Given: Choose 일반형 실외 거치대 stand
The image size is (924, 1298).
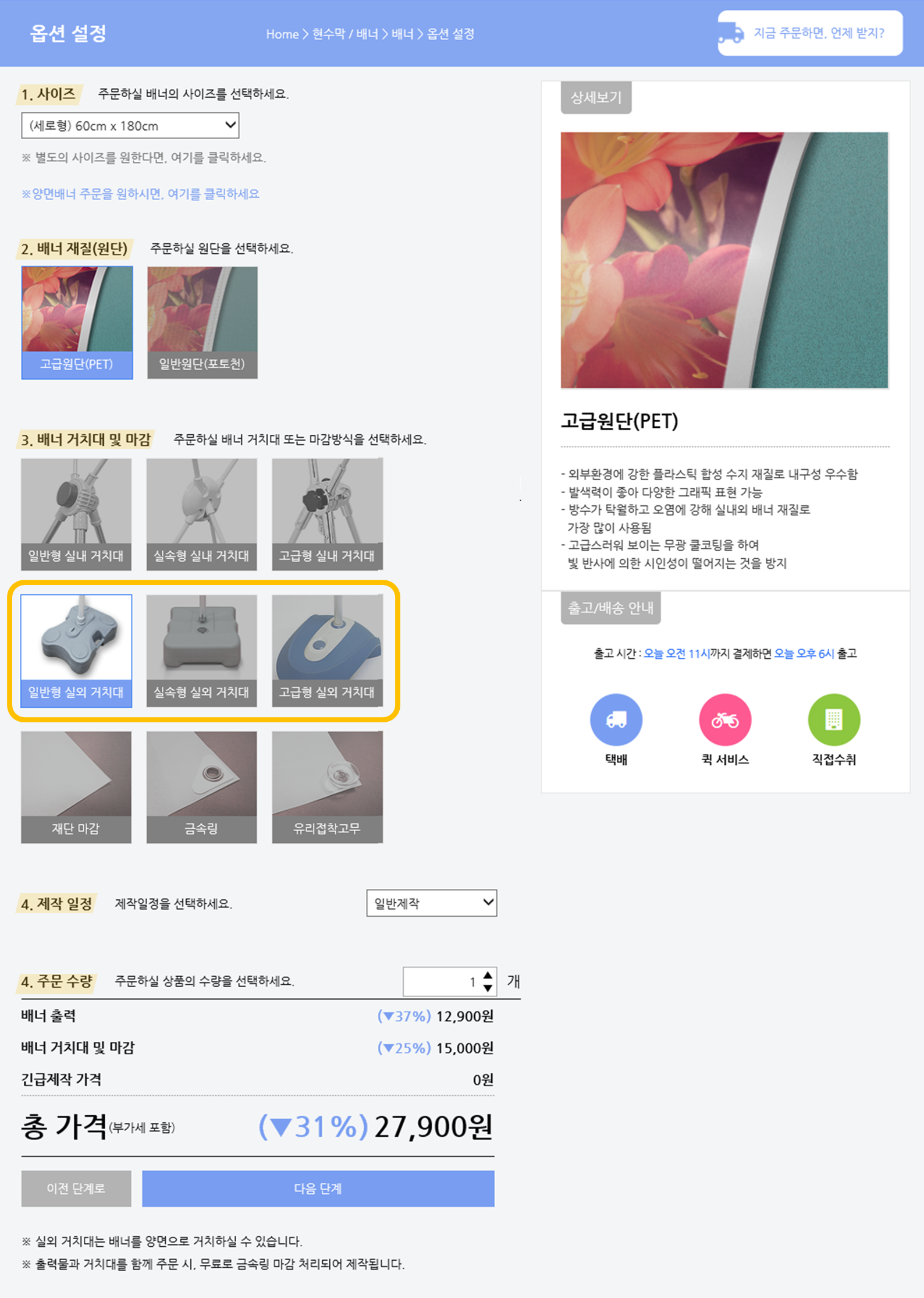Looking at the screenshot, I should click(x=76, y=650).
